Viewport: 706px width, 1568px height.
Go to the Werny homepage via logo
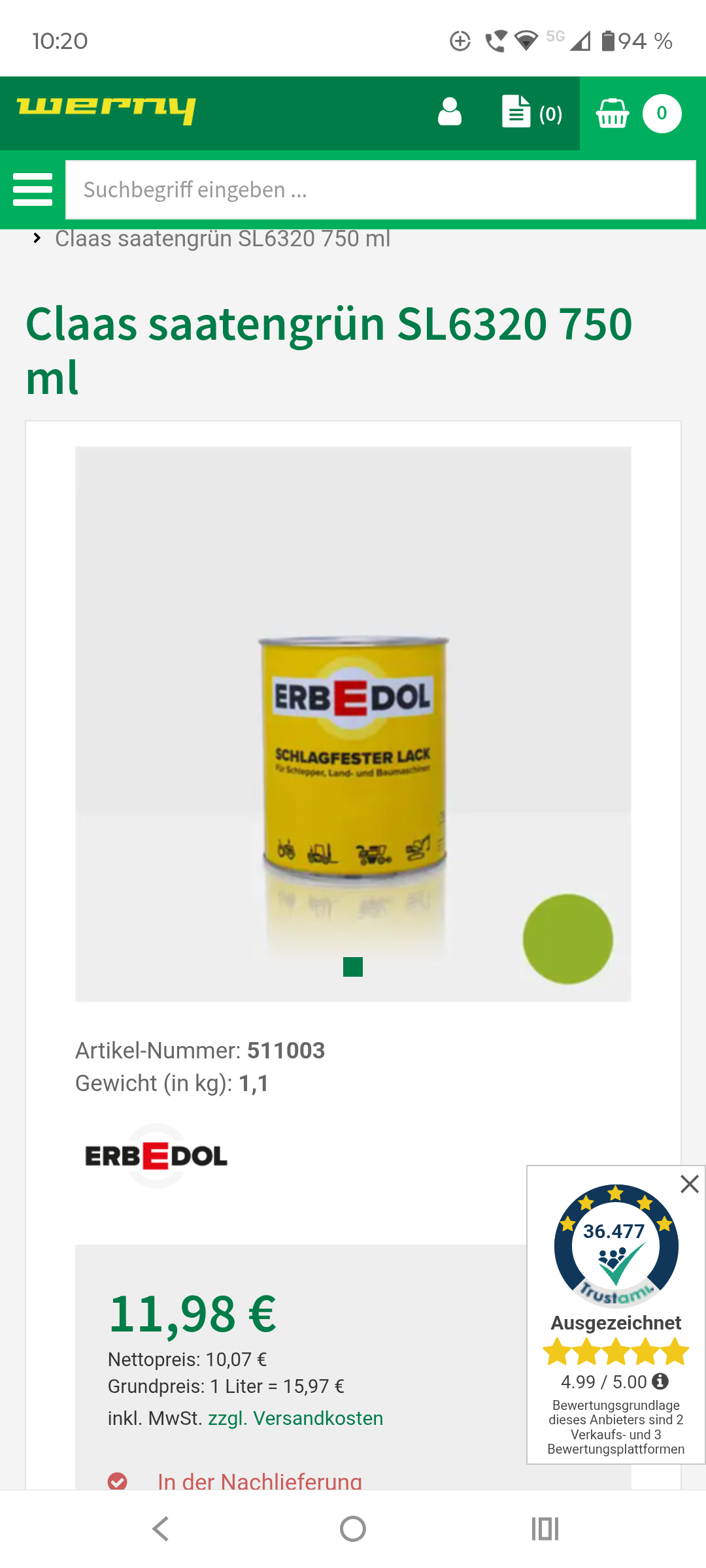(x=107, y=110)
